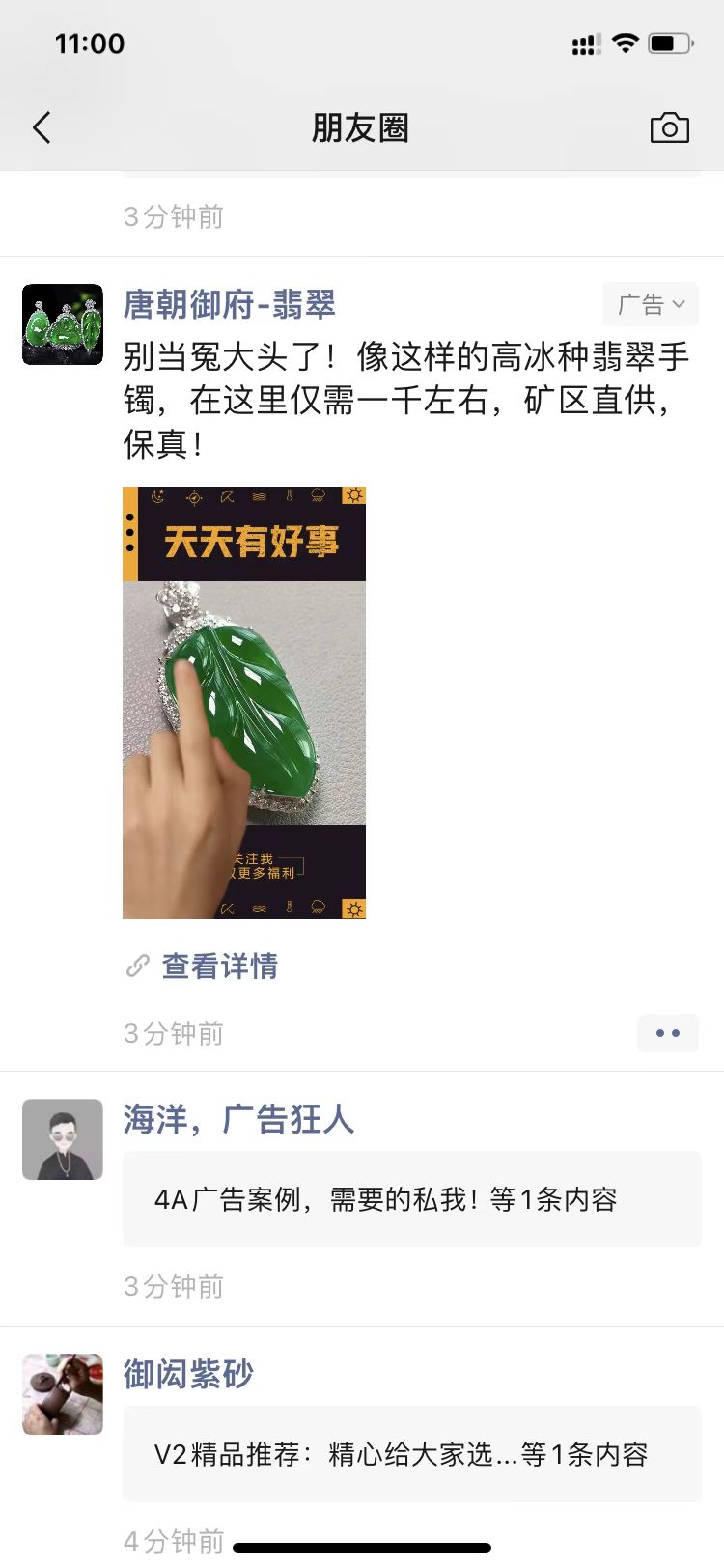This screenshot has width=724, height=1568.
Task: Open 唐朝御府-翡翠 profile via its name
Action: point(230,305)
